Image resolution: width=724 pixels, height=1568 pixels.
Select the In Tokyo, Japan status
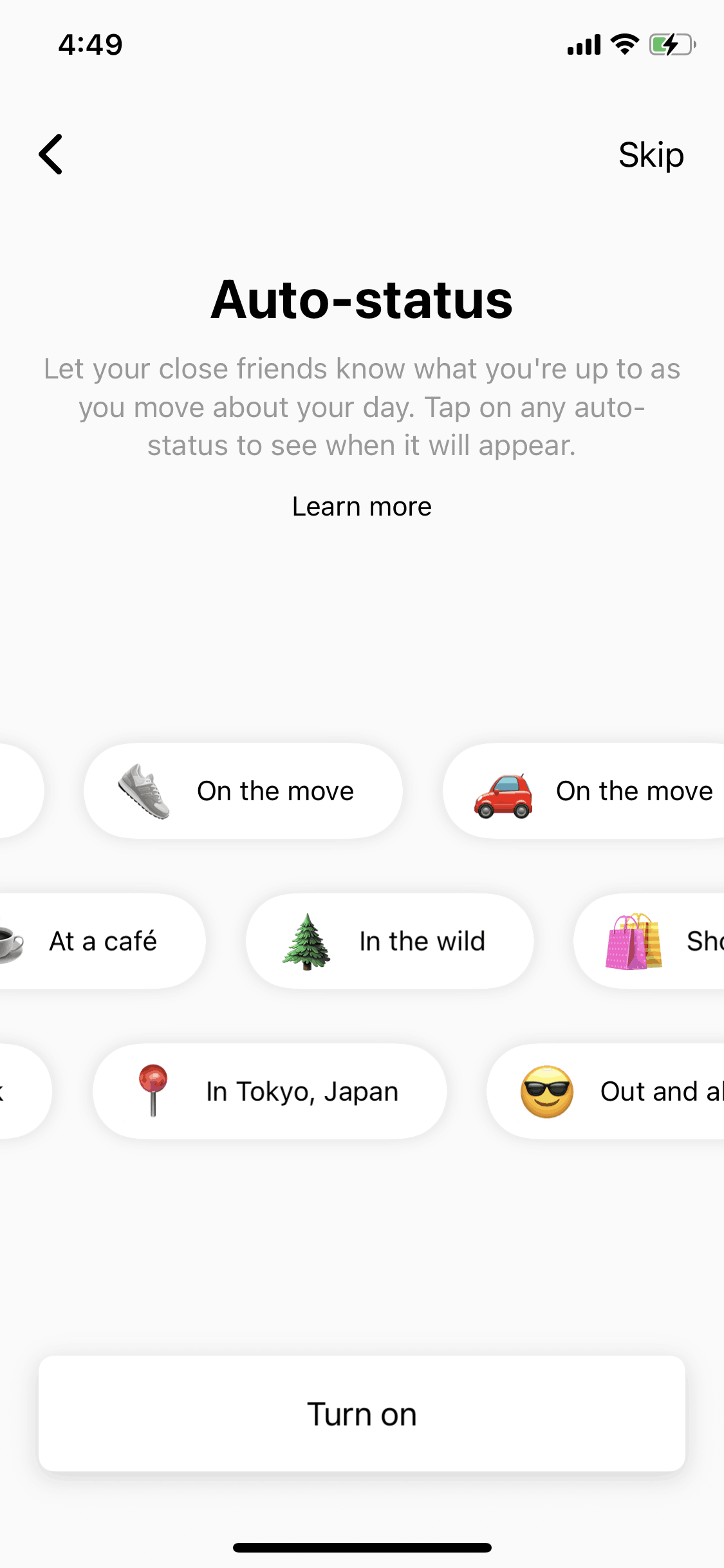click(x=270, y=1091)
